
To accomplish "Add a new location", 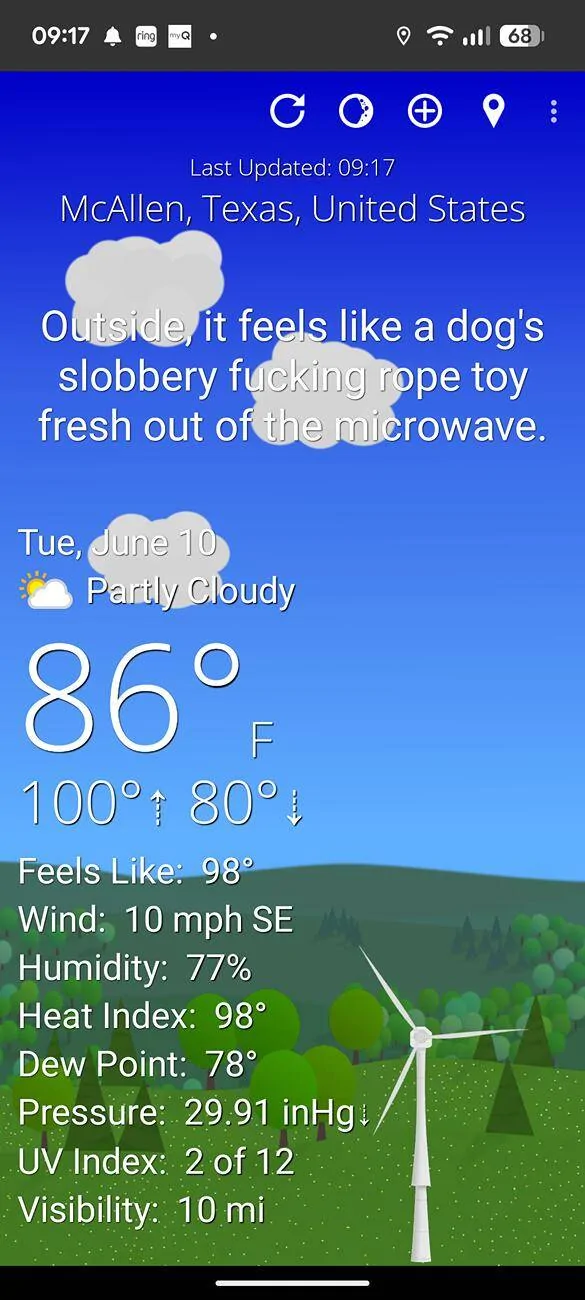I will pos(425,111).
